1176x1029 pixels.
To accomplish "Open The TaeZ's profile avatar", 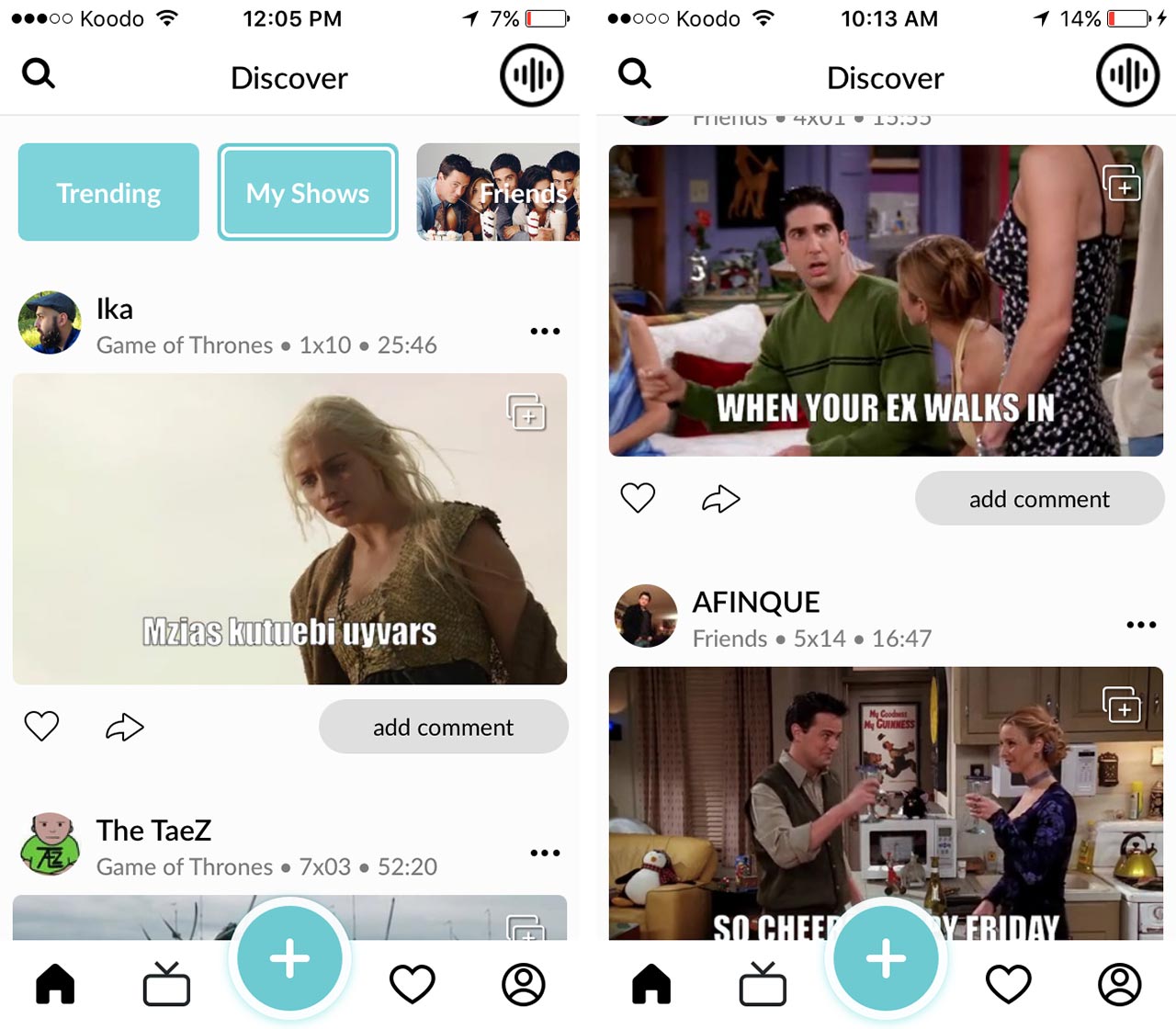I will coord(50,843).
